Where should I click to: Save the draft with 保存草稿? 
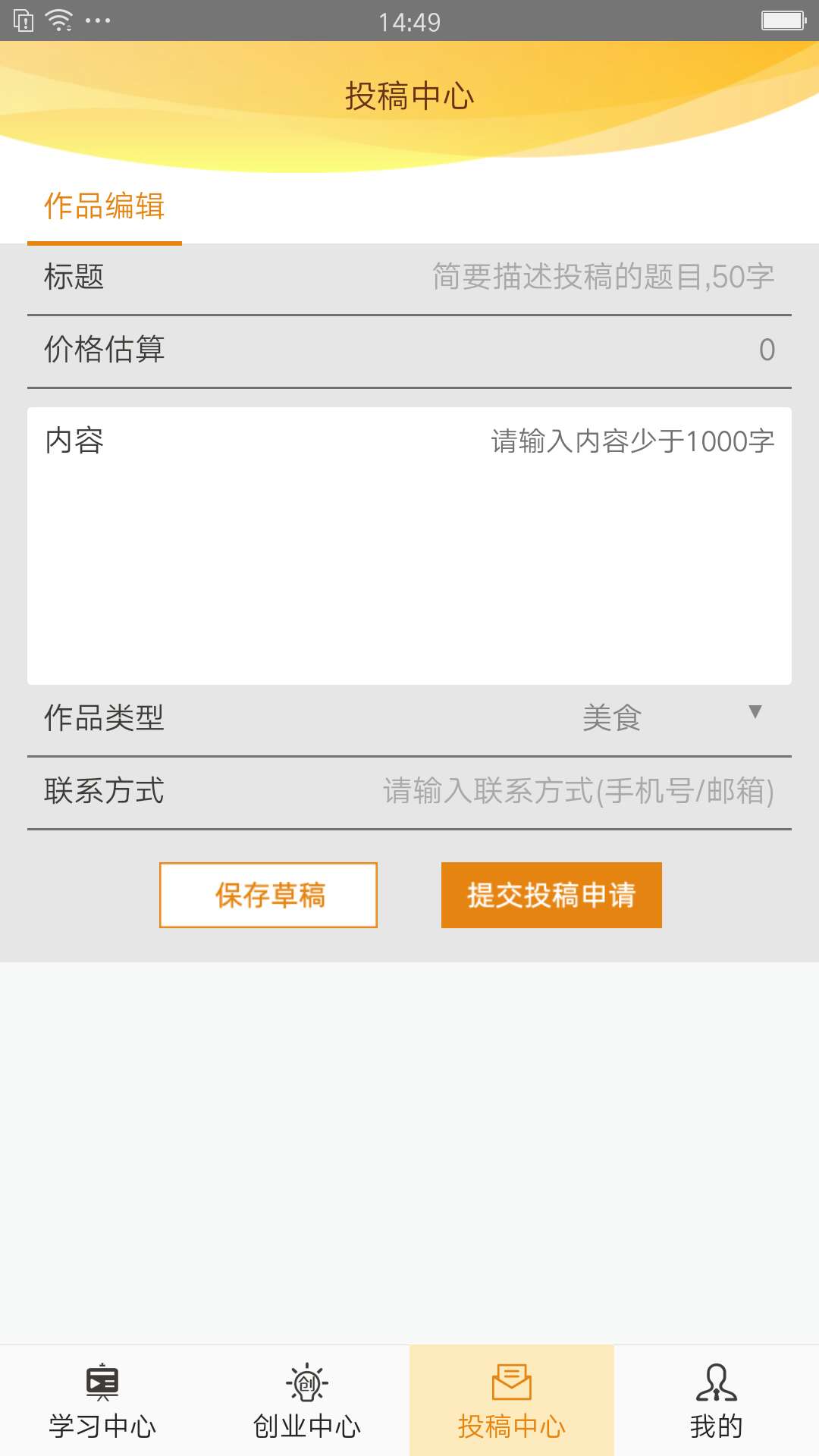[268, 895]
